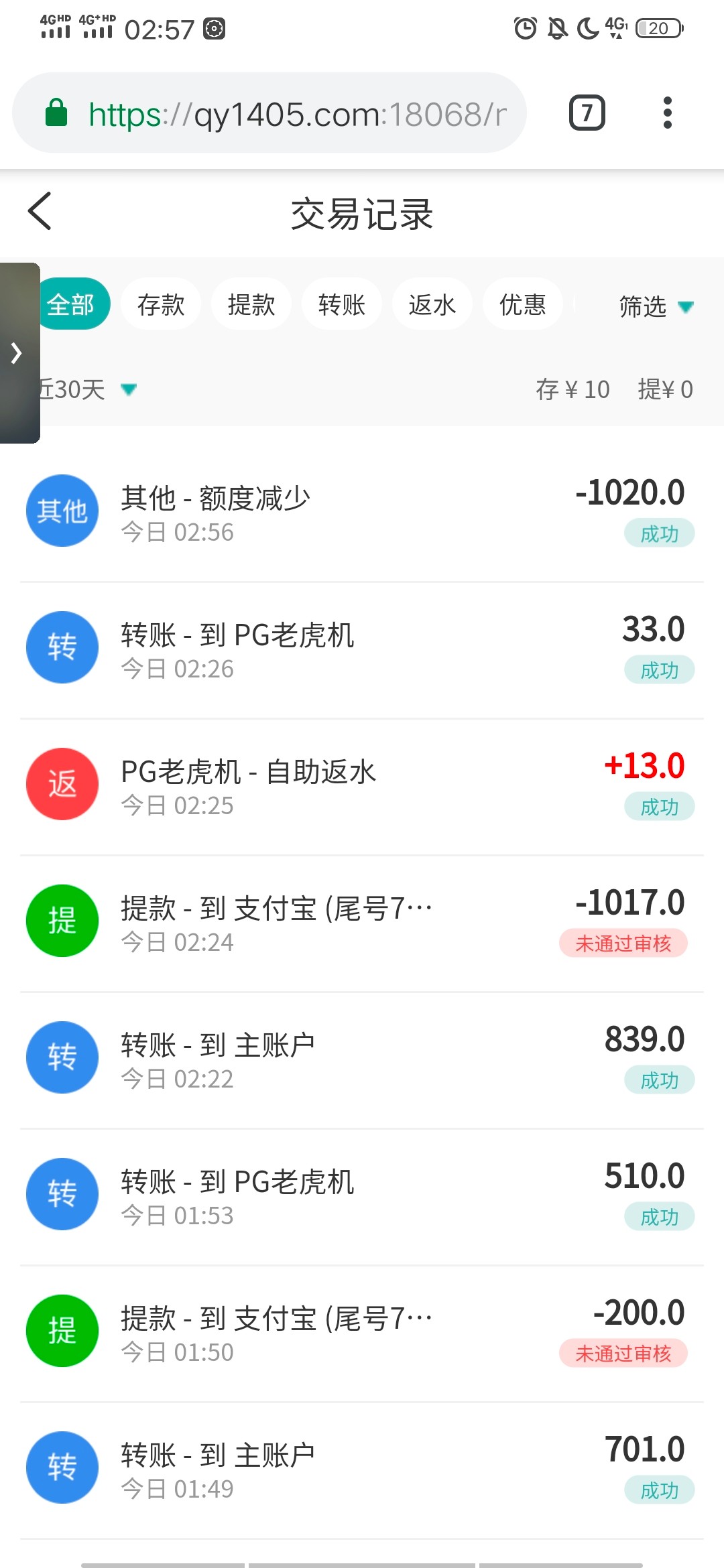
Task: Open the PG老虎机 自助返水 record
Action: point(362,786)
